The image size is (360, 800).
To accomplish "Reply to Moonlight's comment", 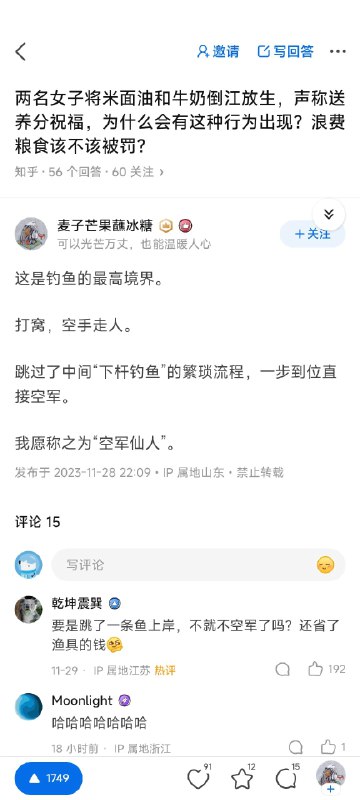I will pyautogui.click(x=296, y=748).
